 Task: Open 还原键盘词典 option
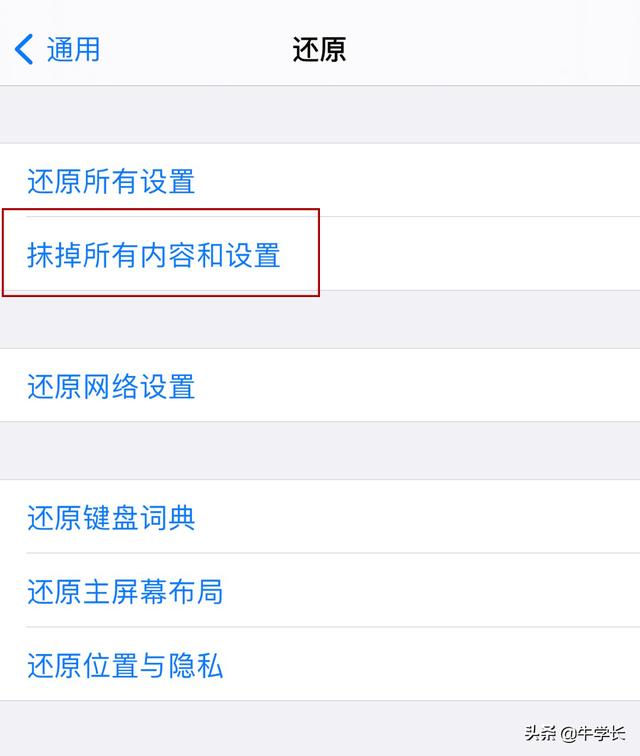pyautogui.click(x=320, y=517)
